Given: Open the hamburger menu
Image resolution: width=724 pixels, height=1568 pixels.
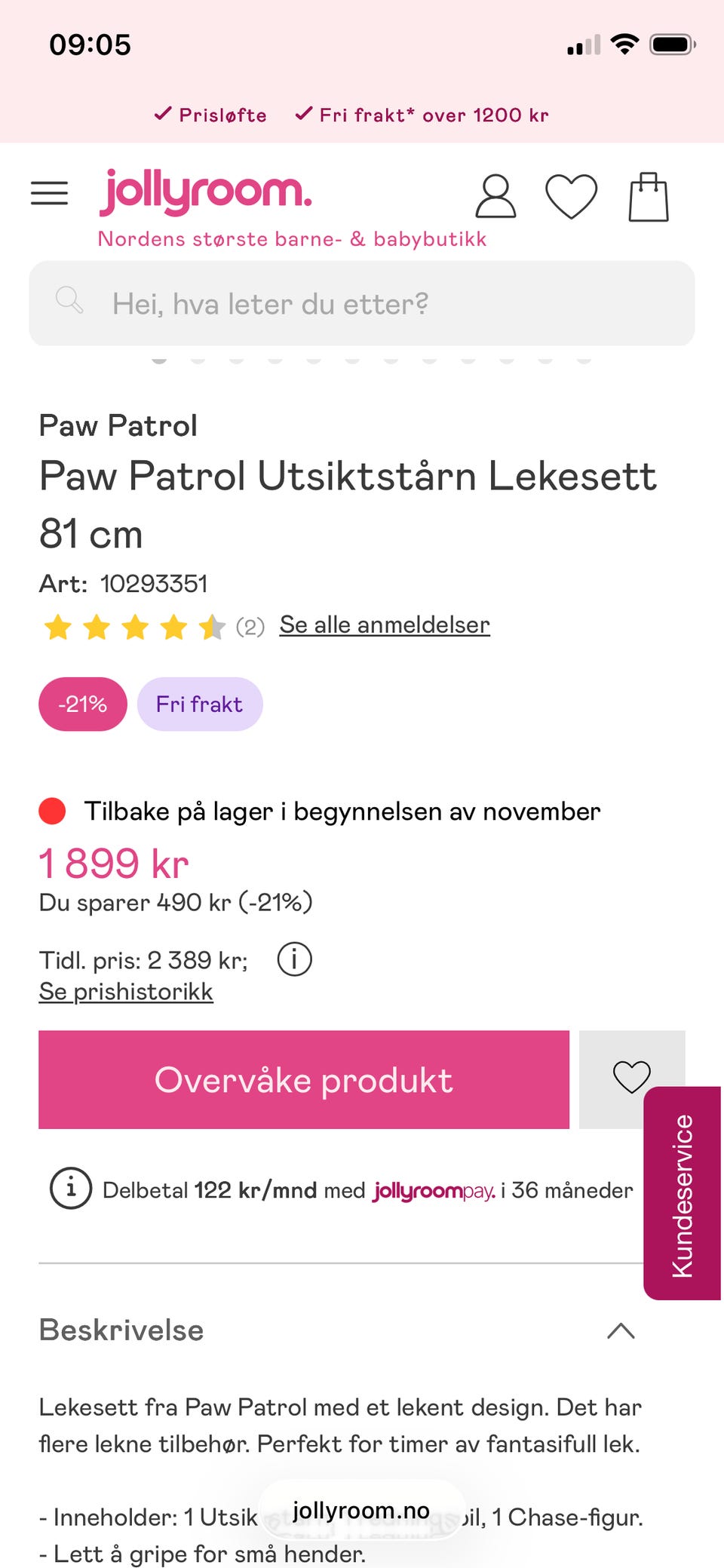Looking at the screenshot, I should [x=49, y=194].
